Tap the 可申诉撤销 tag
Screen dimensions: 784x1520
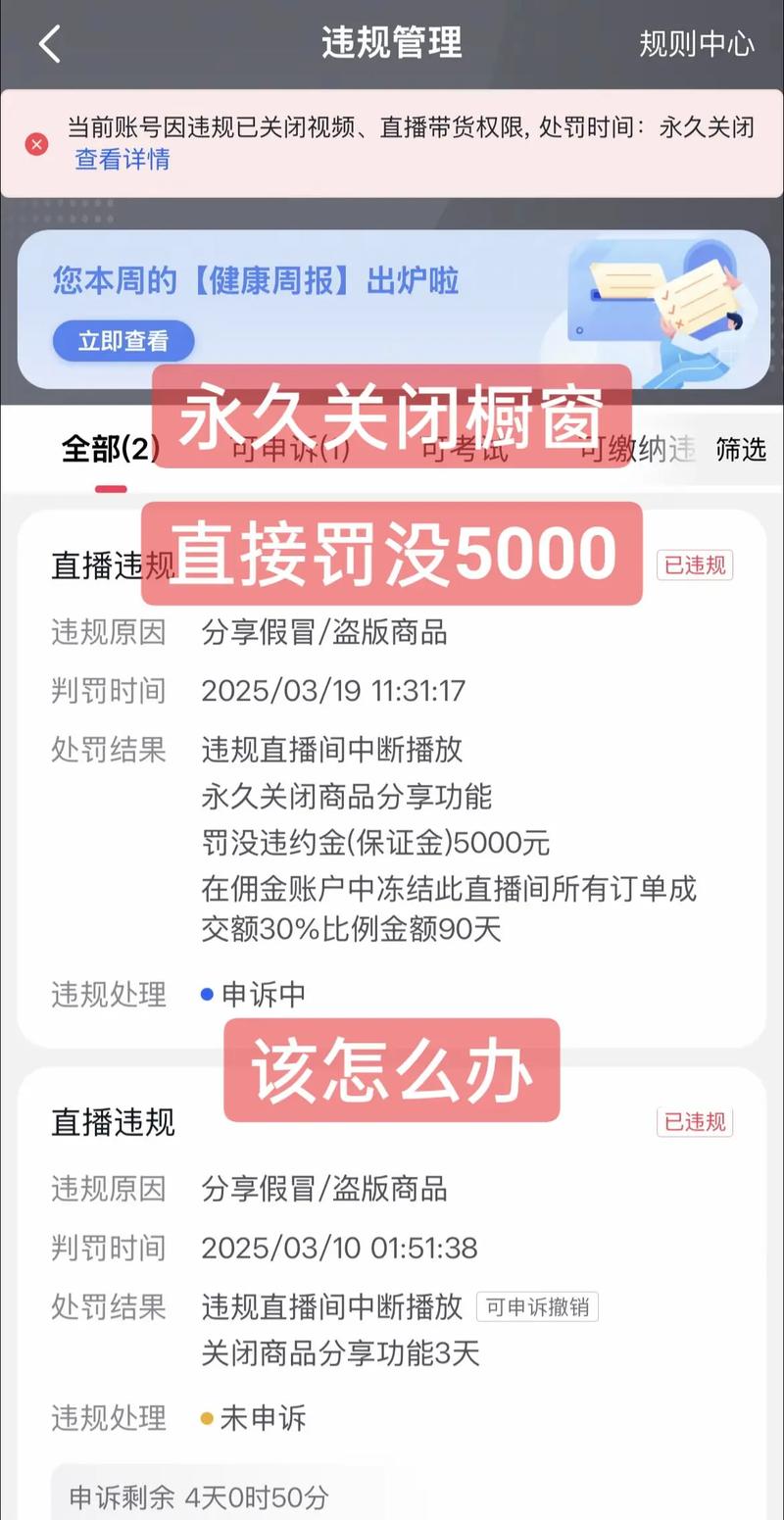click(x=537, y=1306)
